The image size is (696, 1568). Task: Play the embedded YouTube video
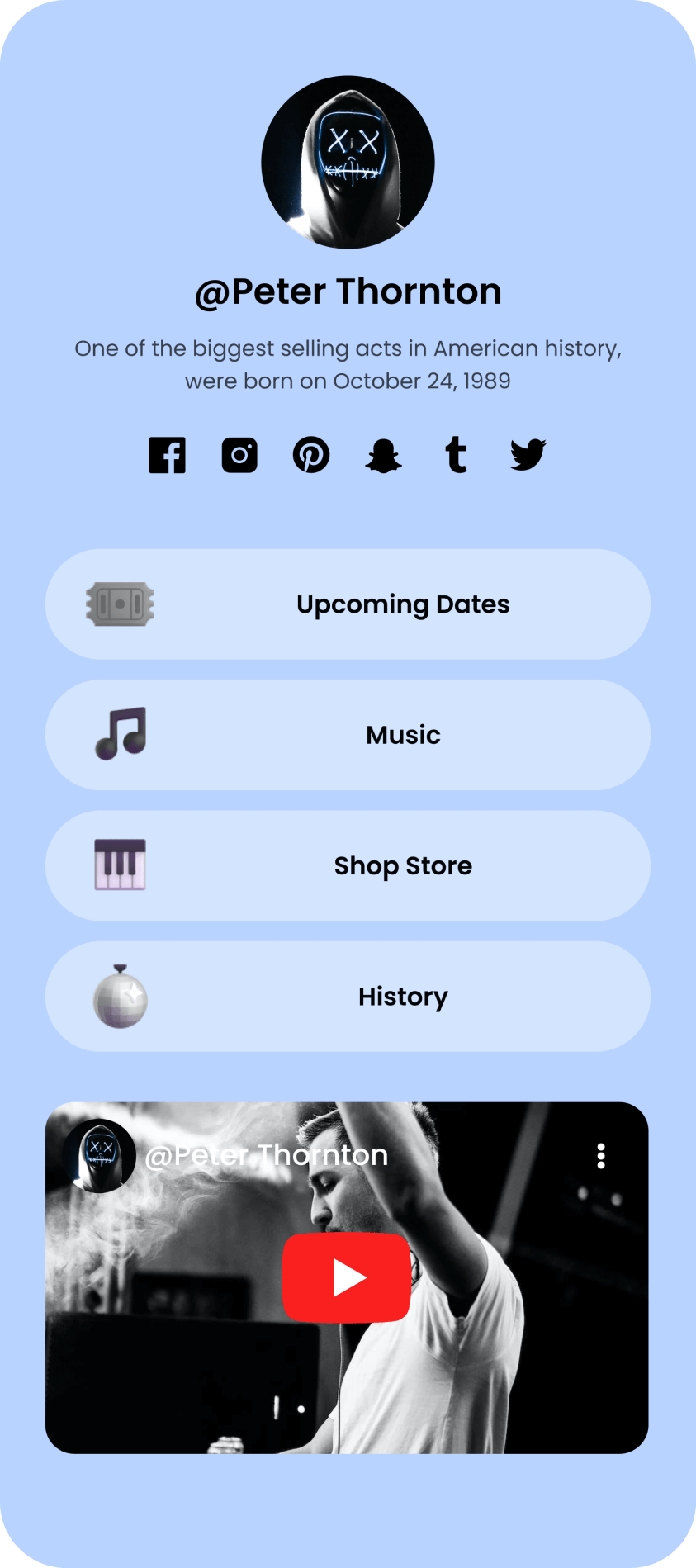[x=347, y=1277]
